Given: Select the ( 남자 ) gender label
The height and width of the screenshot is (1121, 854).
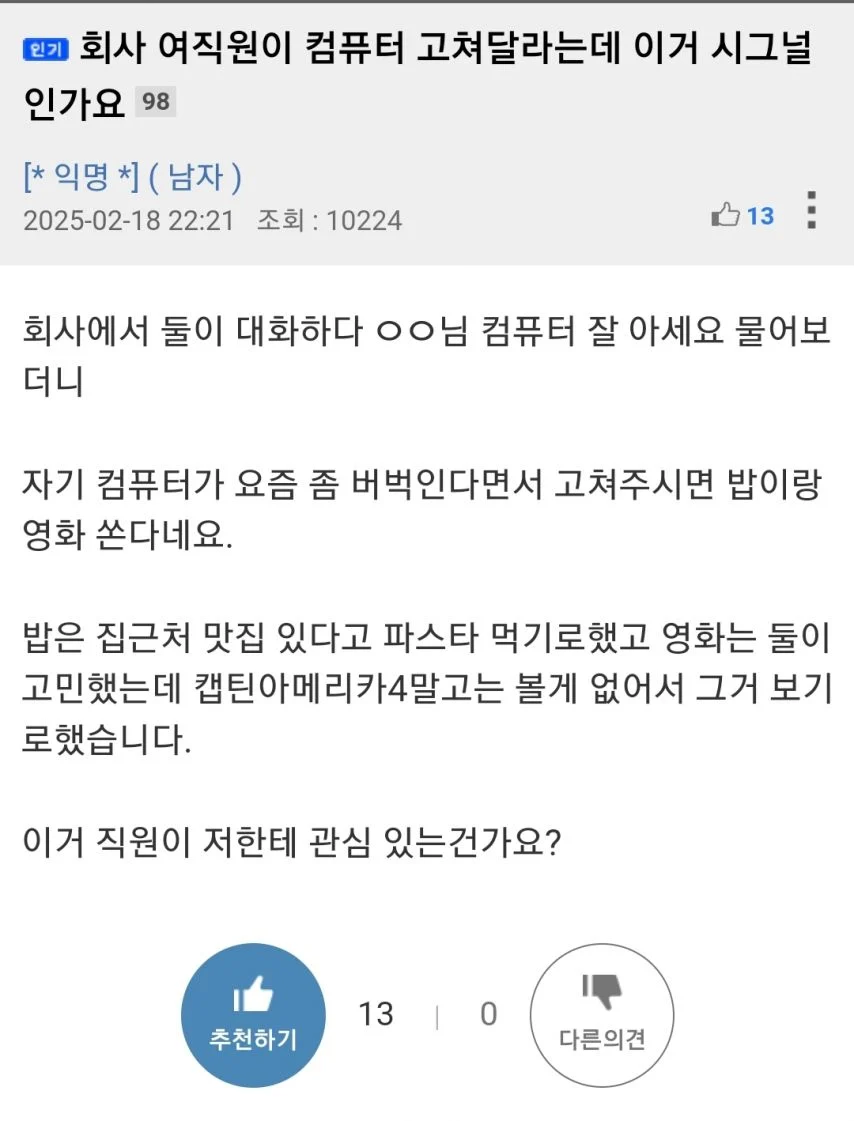Looking at the screenshot, I should [192, 175].
